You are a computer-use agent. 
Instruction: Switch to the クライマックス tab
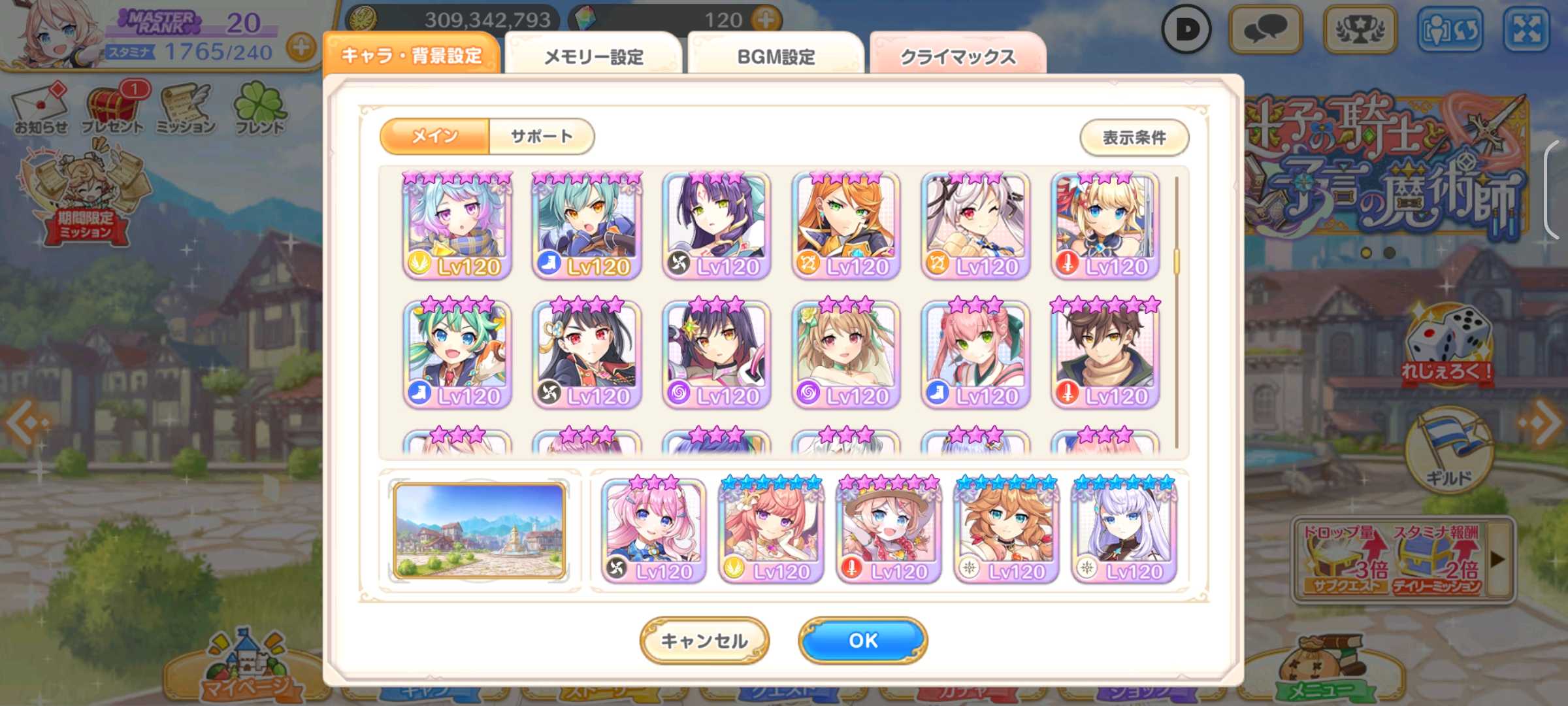958,56
